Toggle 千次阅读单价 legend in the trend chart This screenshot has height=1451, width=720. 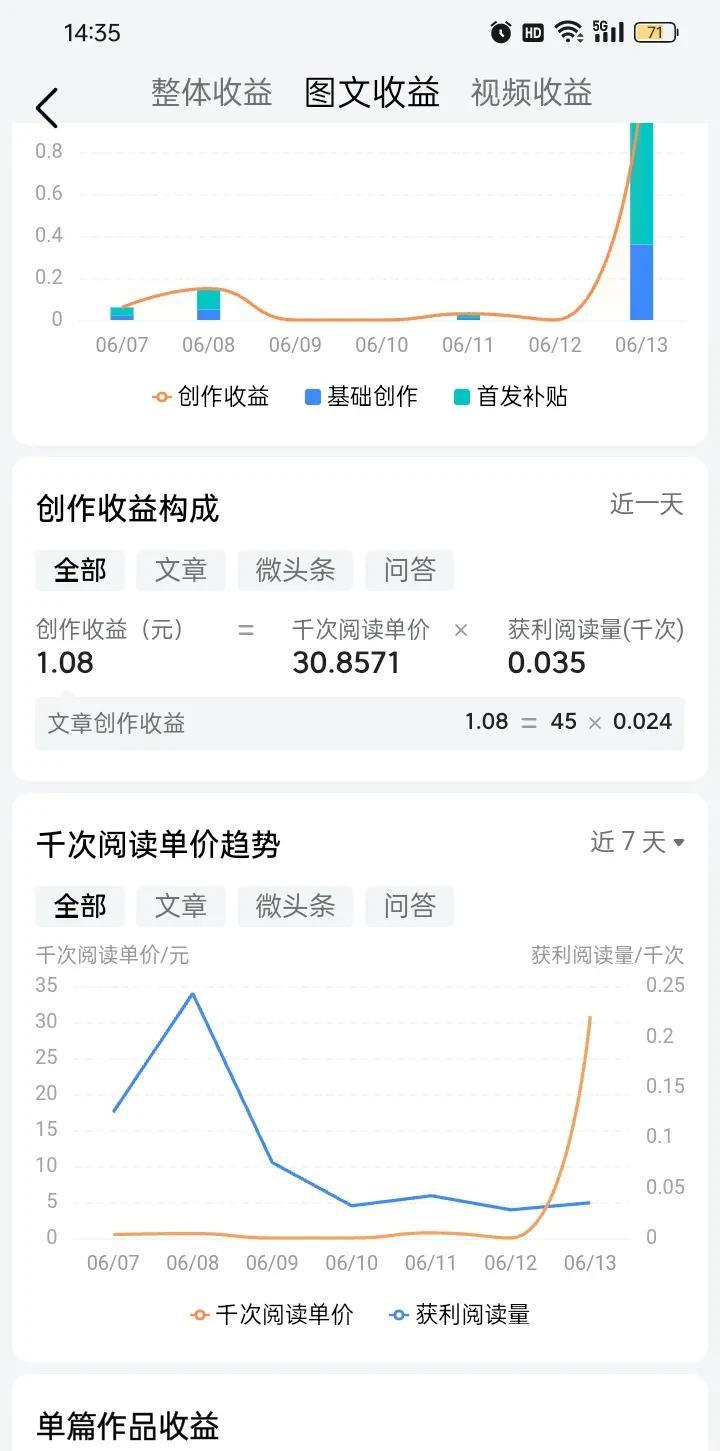tap(272, 1315)
